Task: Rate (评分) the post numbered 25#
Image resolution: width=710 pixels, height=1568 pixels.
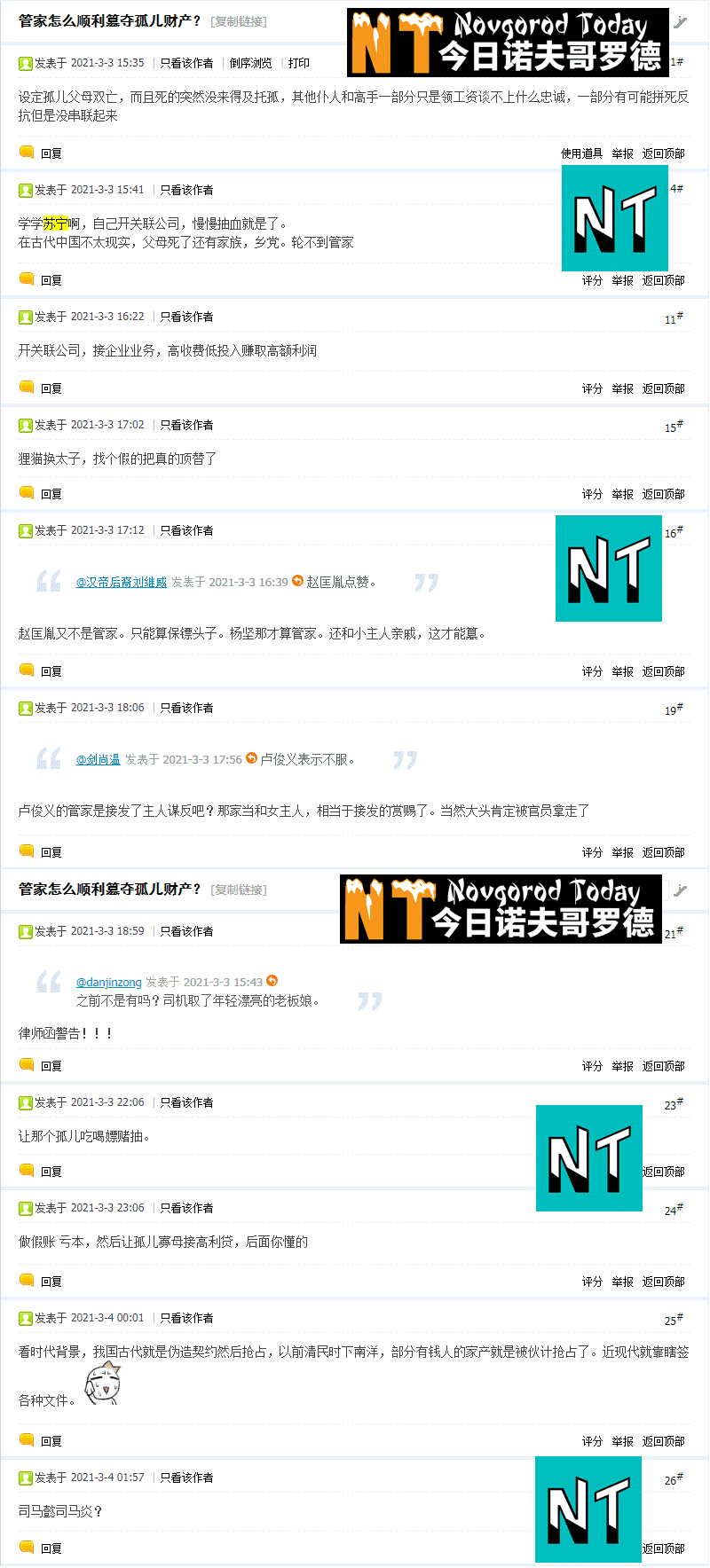Action: click(592, 1441)
